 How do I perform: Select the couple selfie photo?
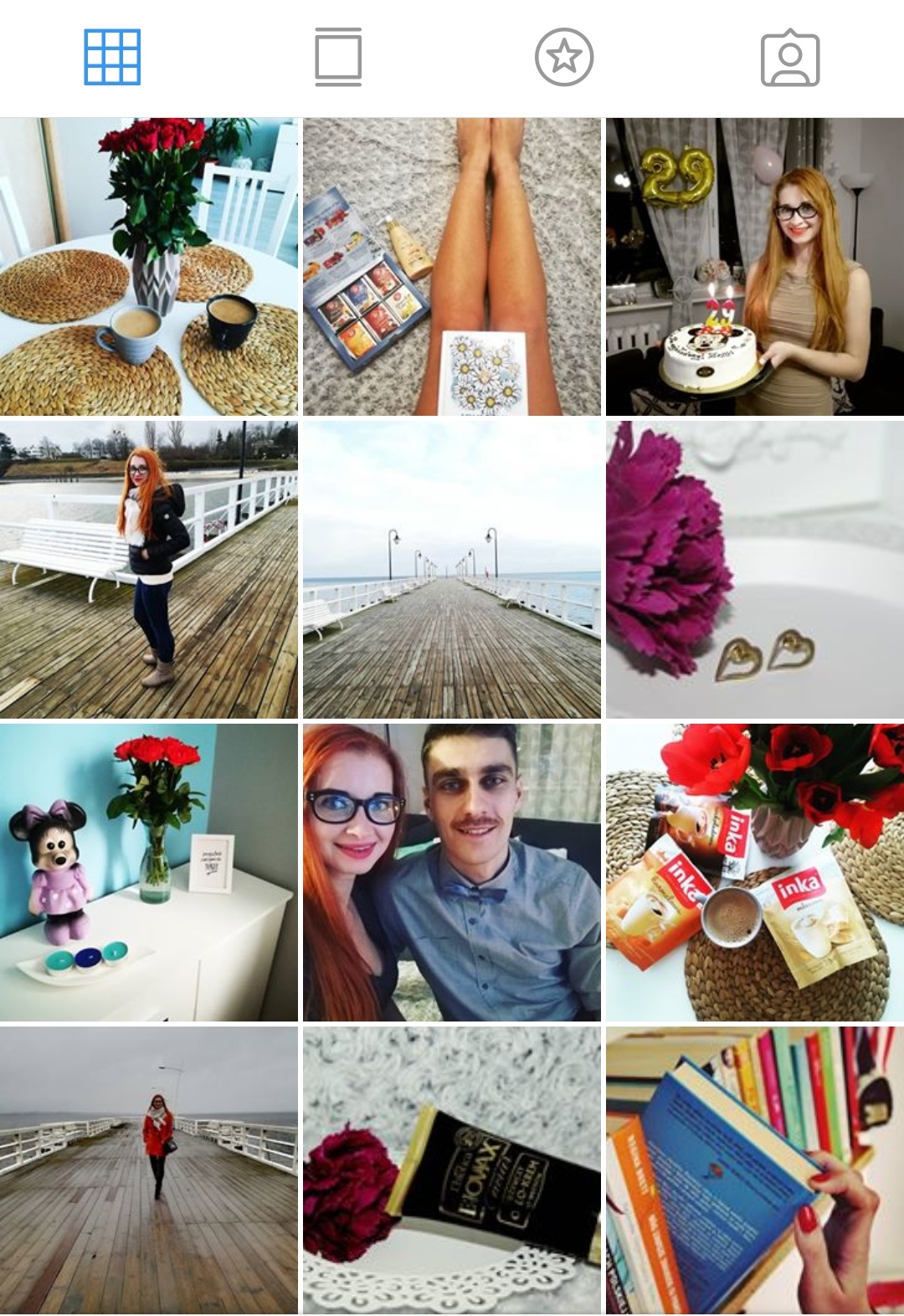coord(452,870)
